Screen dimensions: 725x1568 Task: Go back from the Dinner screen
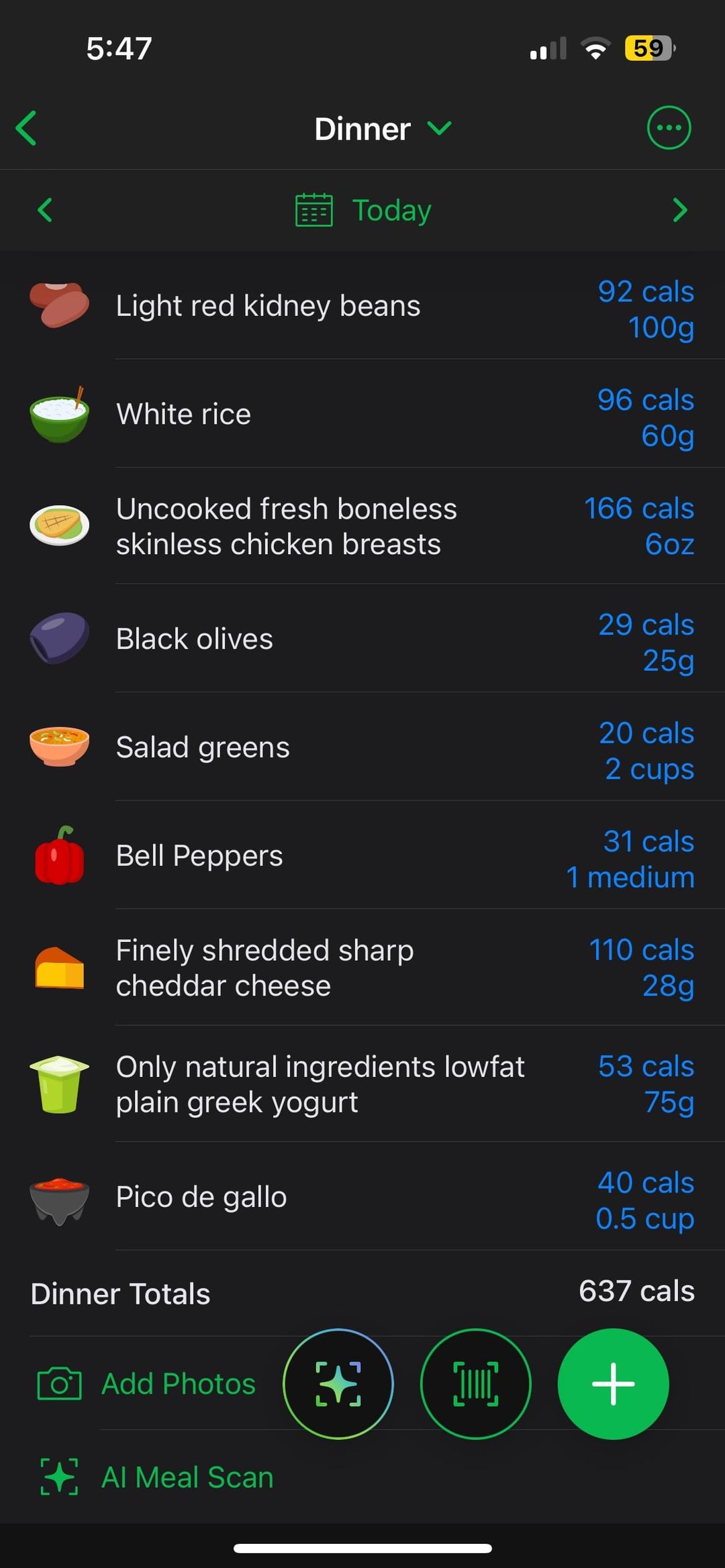coord(27,128)
